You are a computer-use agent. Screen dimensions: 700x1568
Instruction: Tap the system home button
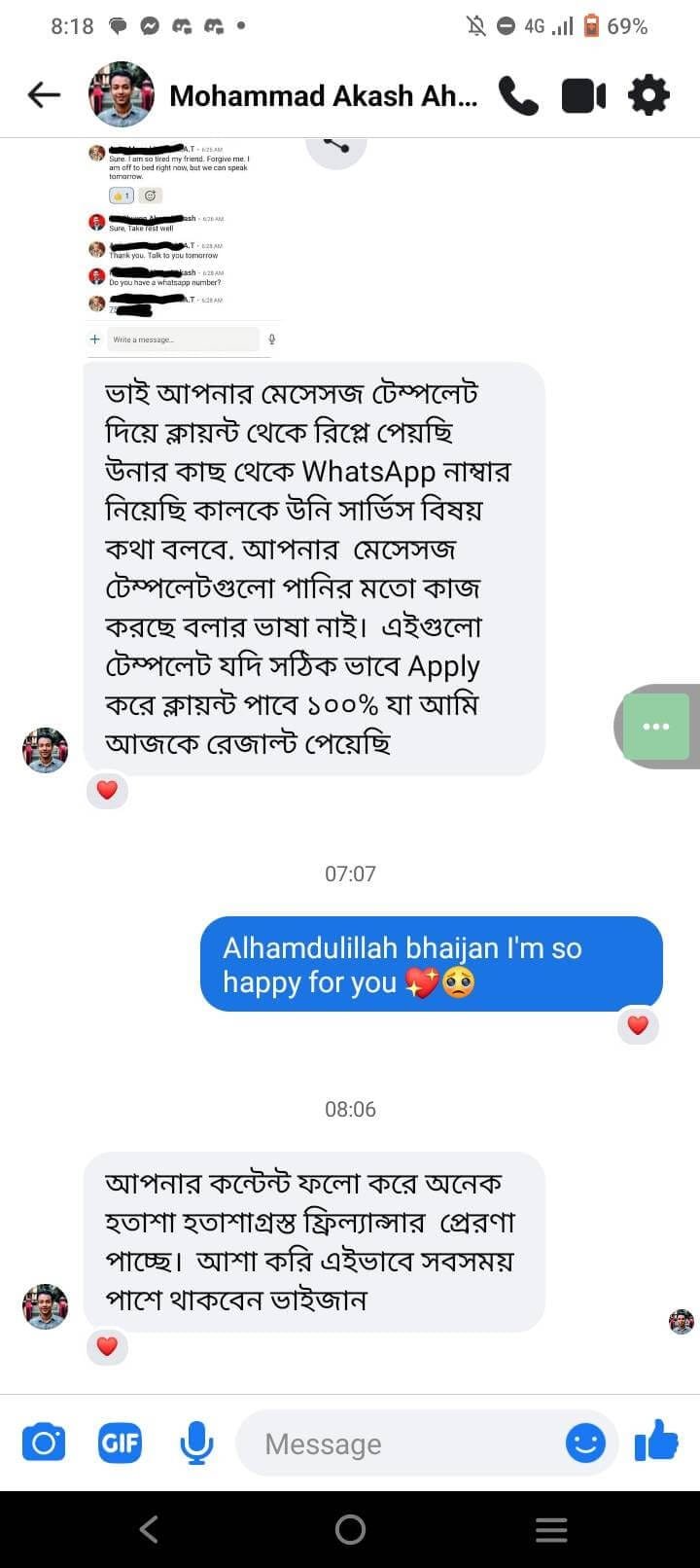click(350, 1529)
